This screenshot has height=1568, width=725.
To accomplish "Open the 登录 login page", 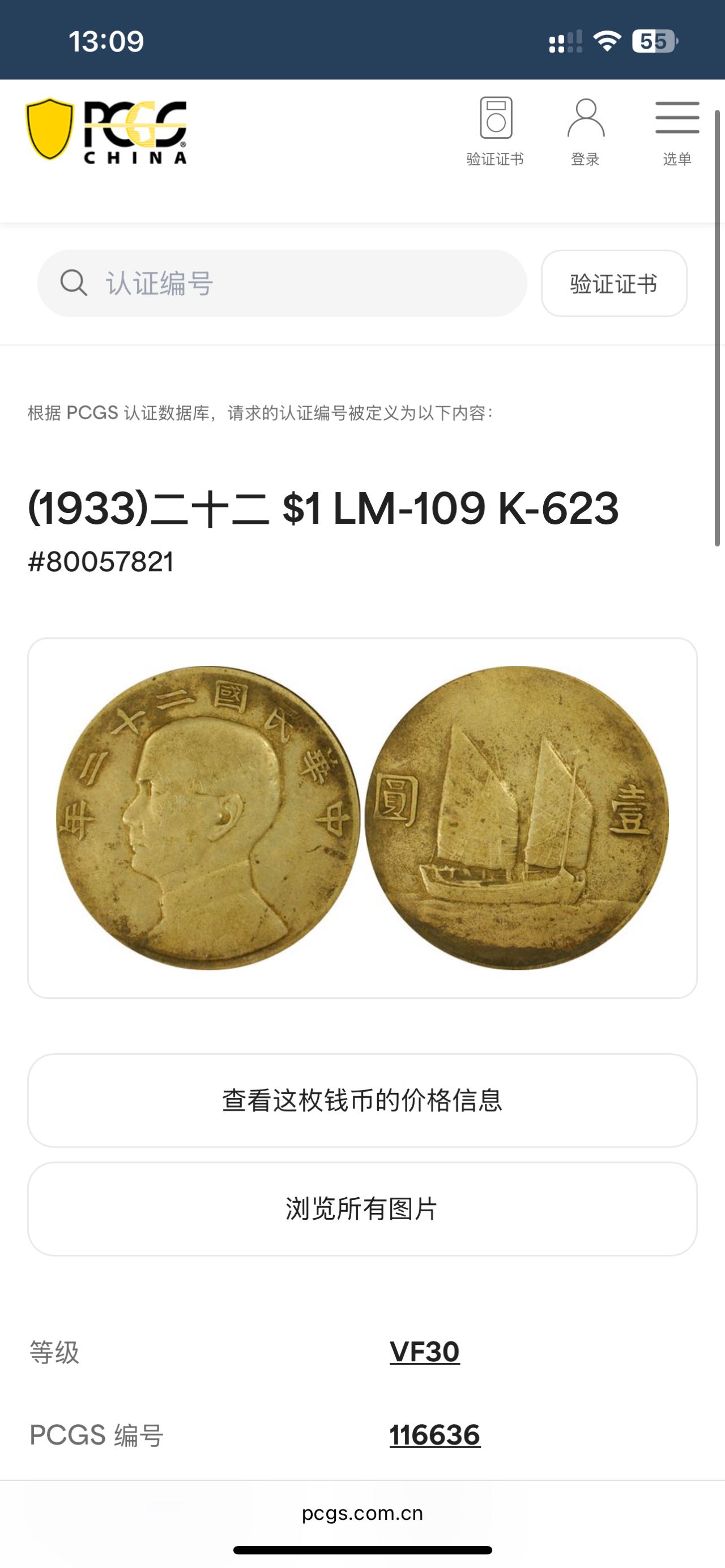I will click(x=585, y=131).
